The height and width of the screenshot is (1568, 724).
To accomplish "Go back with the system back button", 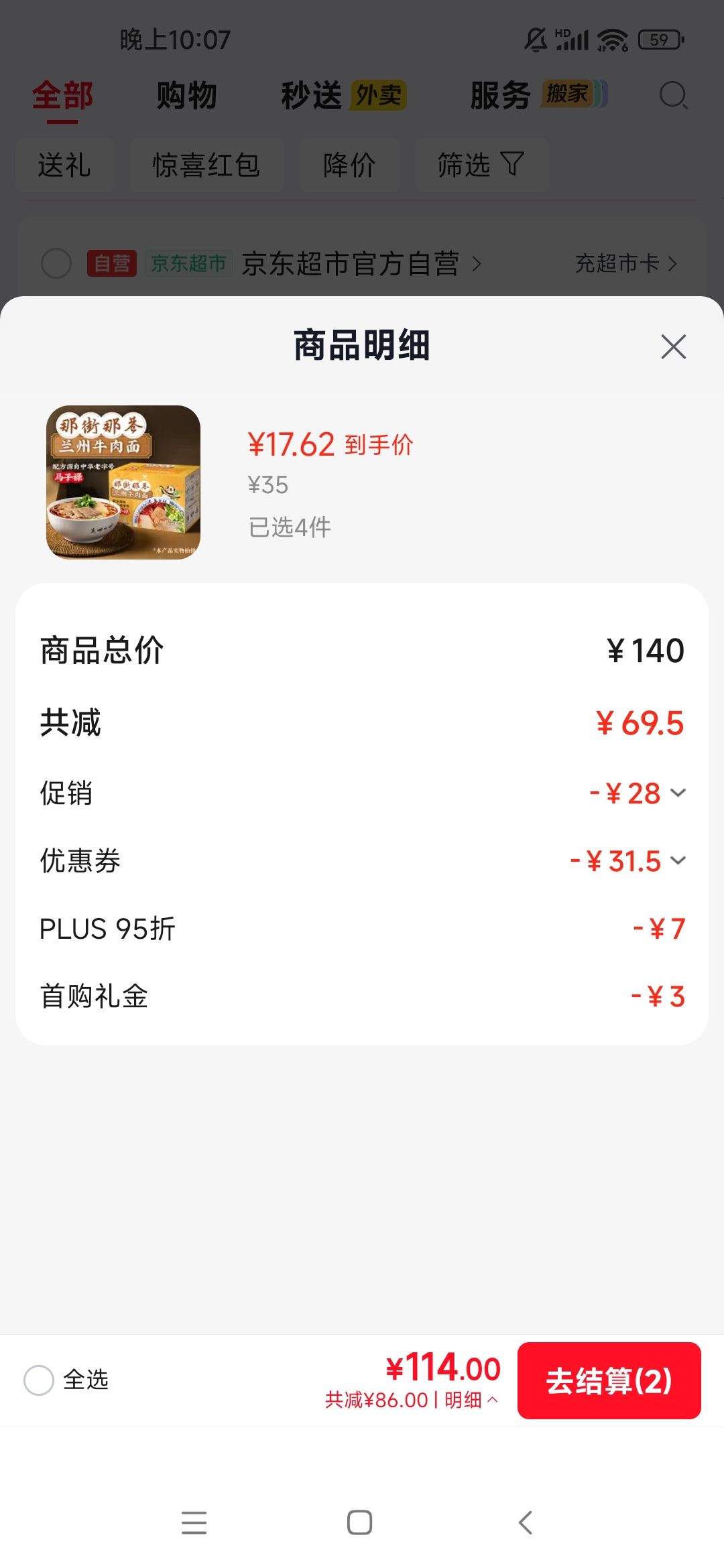I will coord(526,1522).
